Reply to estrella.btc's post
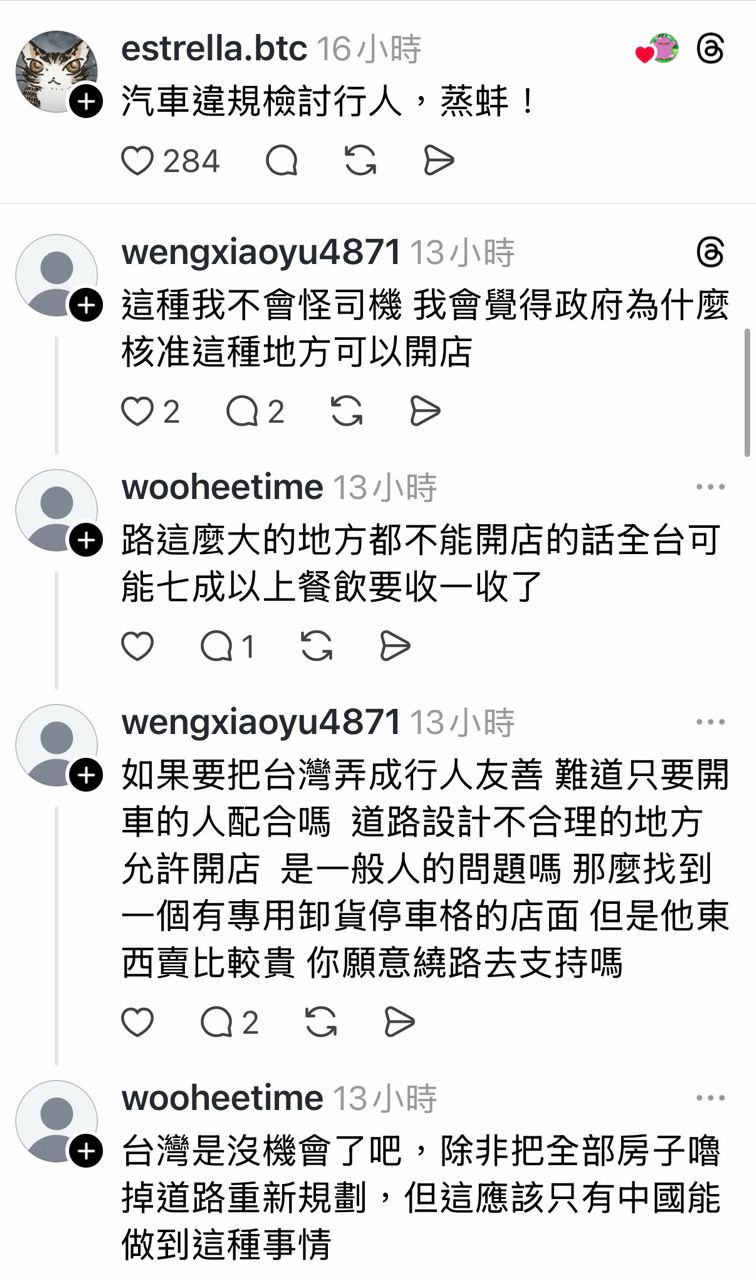 (x=281, y=161)
